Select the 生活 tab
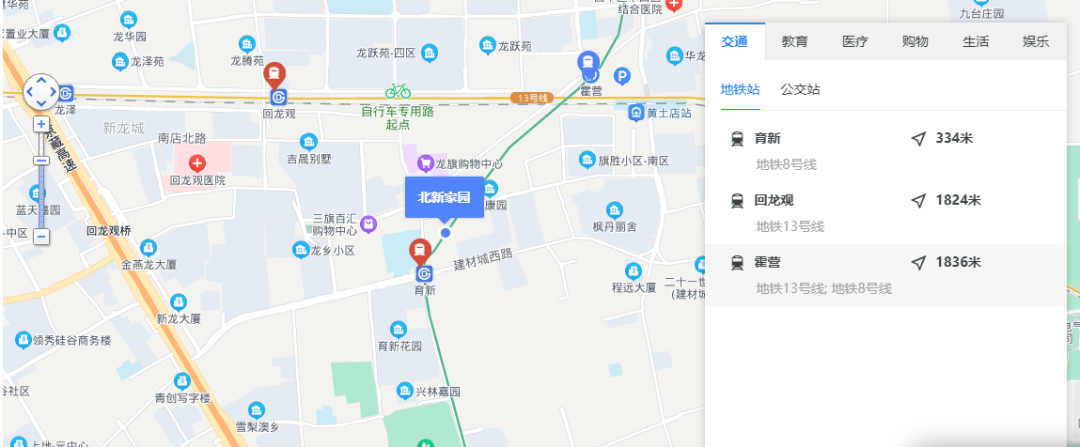This screenshot has height=447, width=1080. [976, 42]
